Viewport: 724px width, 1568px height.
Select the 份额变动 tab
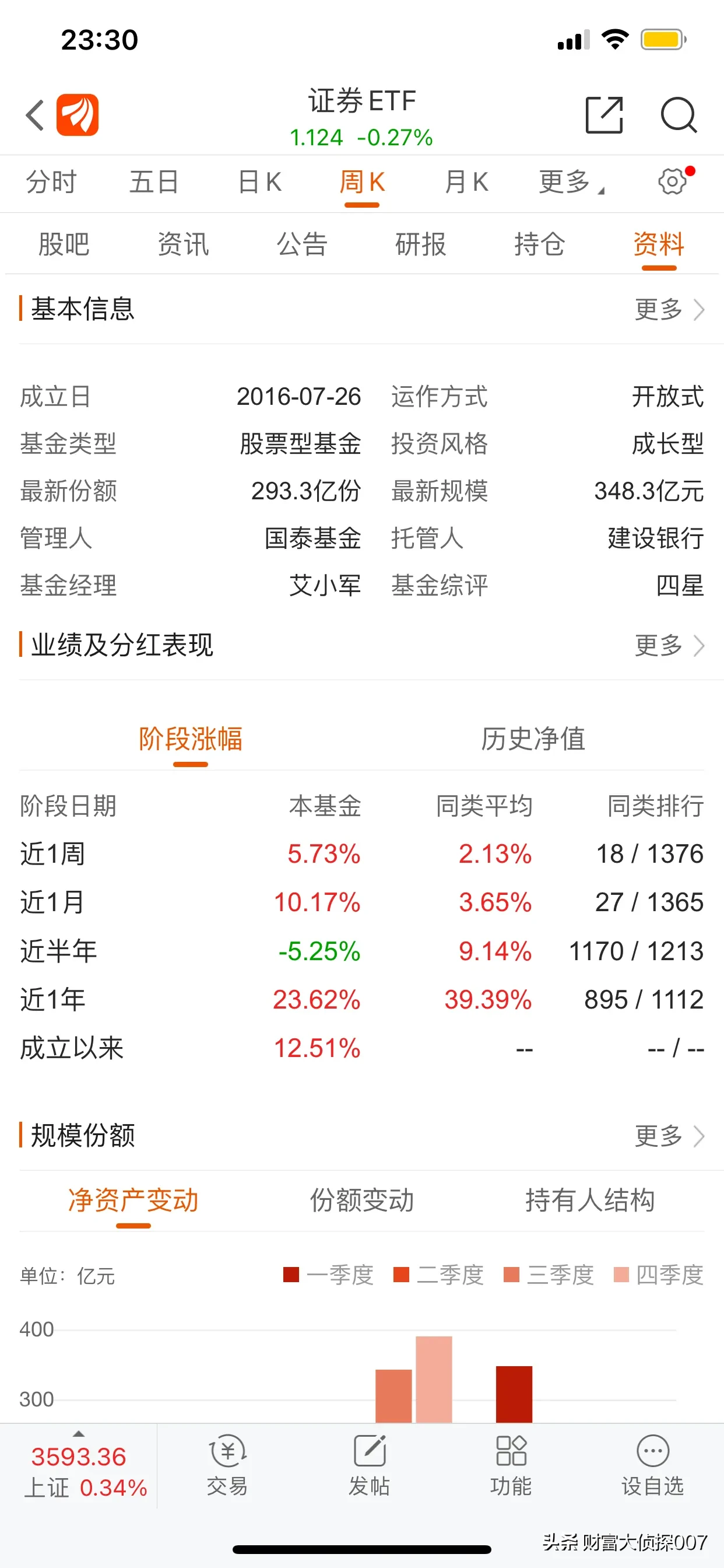click(x=361, y=1200)
